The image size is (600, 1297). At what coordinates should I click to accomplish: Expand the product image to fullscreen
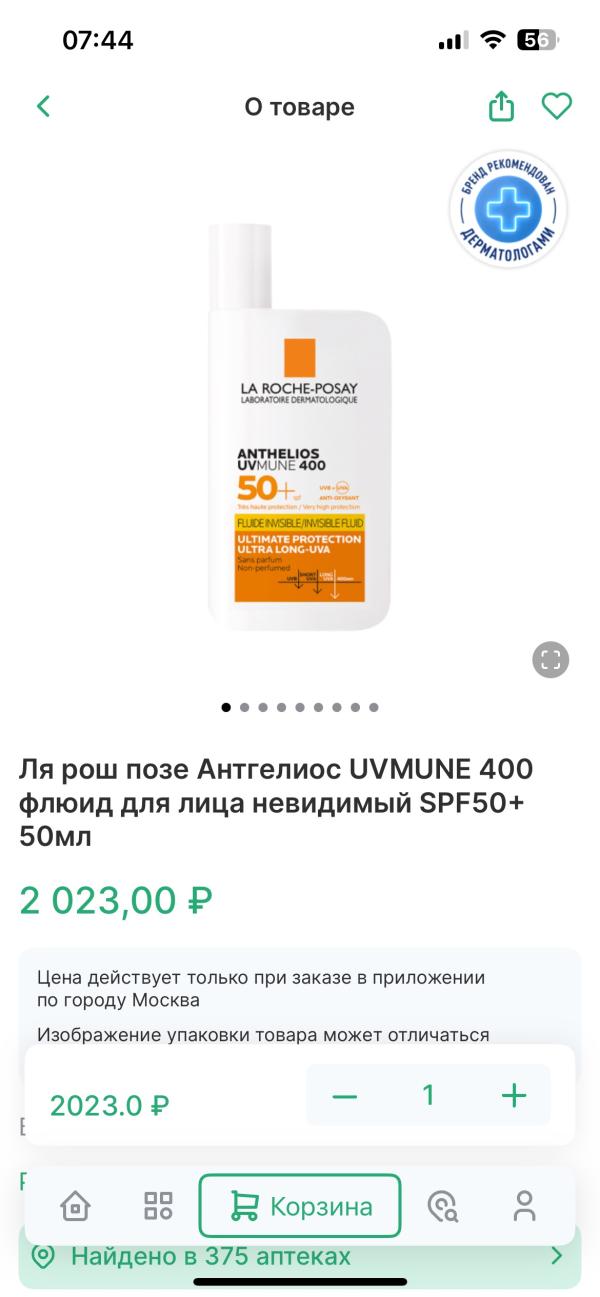(550, 659)
